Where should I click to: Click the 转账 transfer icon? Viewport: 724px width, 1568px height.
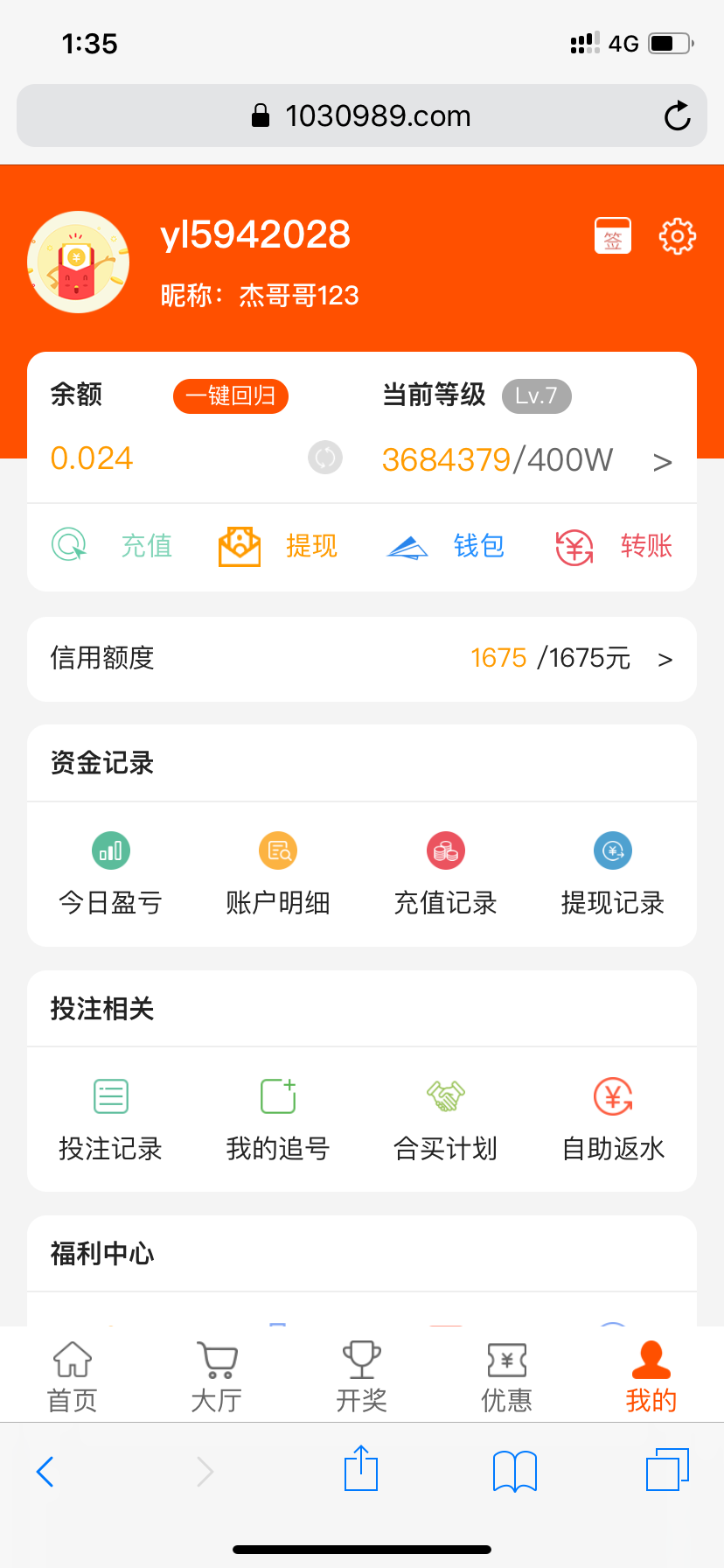pyautogui.click(x=613, y=546)
